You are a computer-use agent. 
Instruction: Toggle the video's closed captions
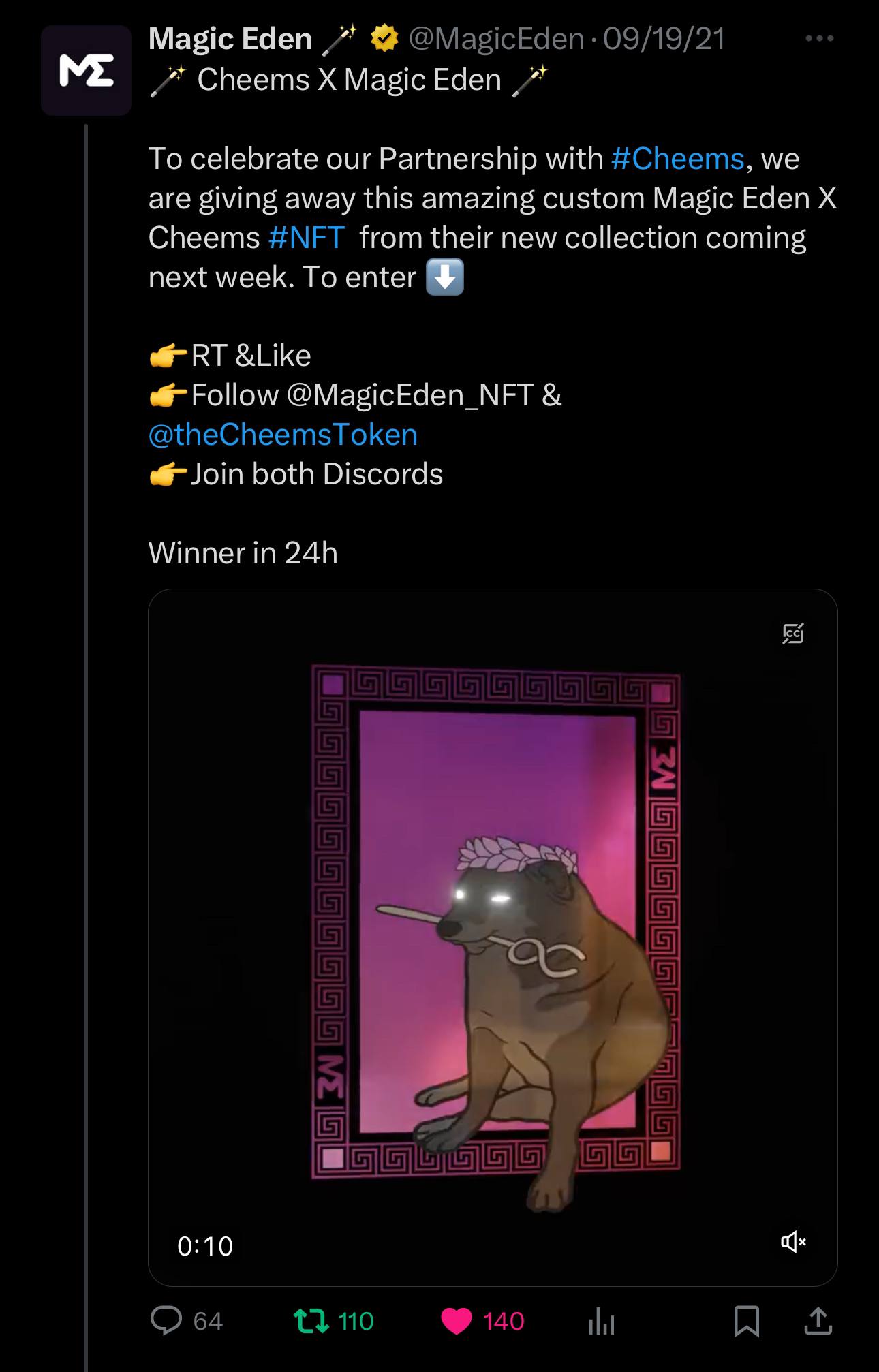tap(793, 634)
